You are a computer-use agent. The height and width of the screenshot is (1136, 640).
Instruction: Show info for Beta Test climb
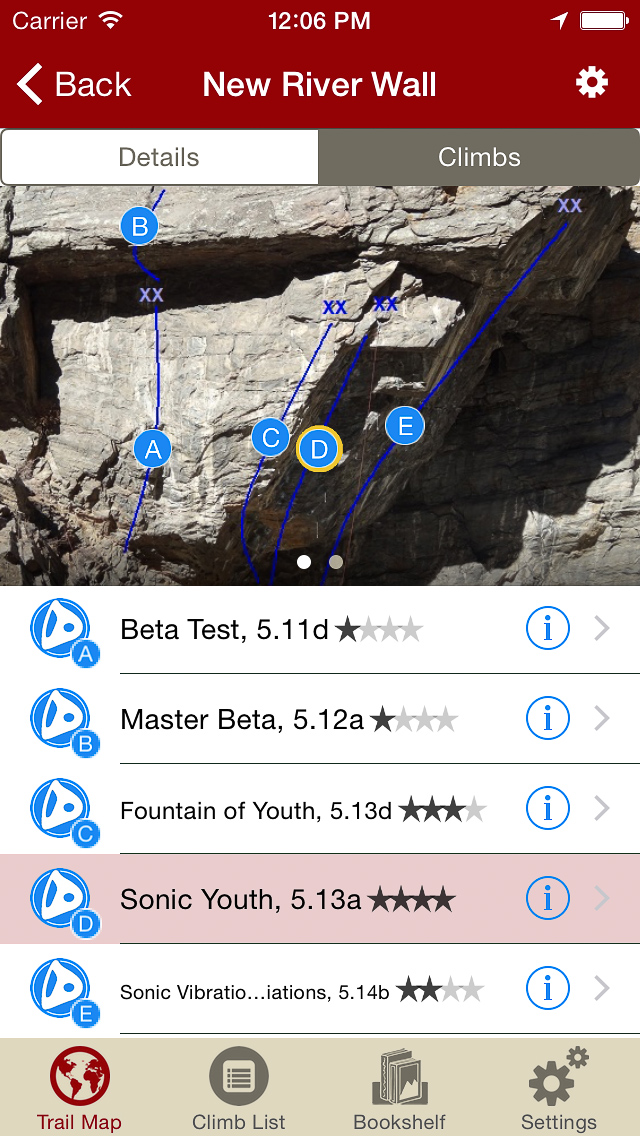[547, 629]
